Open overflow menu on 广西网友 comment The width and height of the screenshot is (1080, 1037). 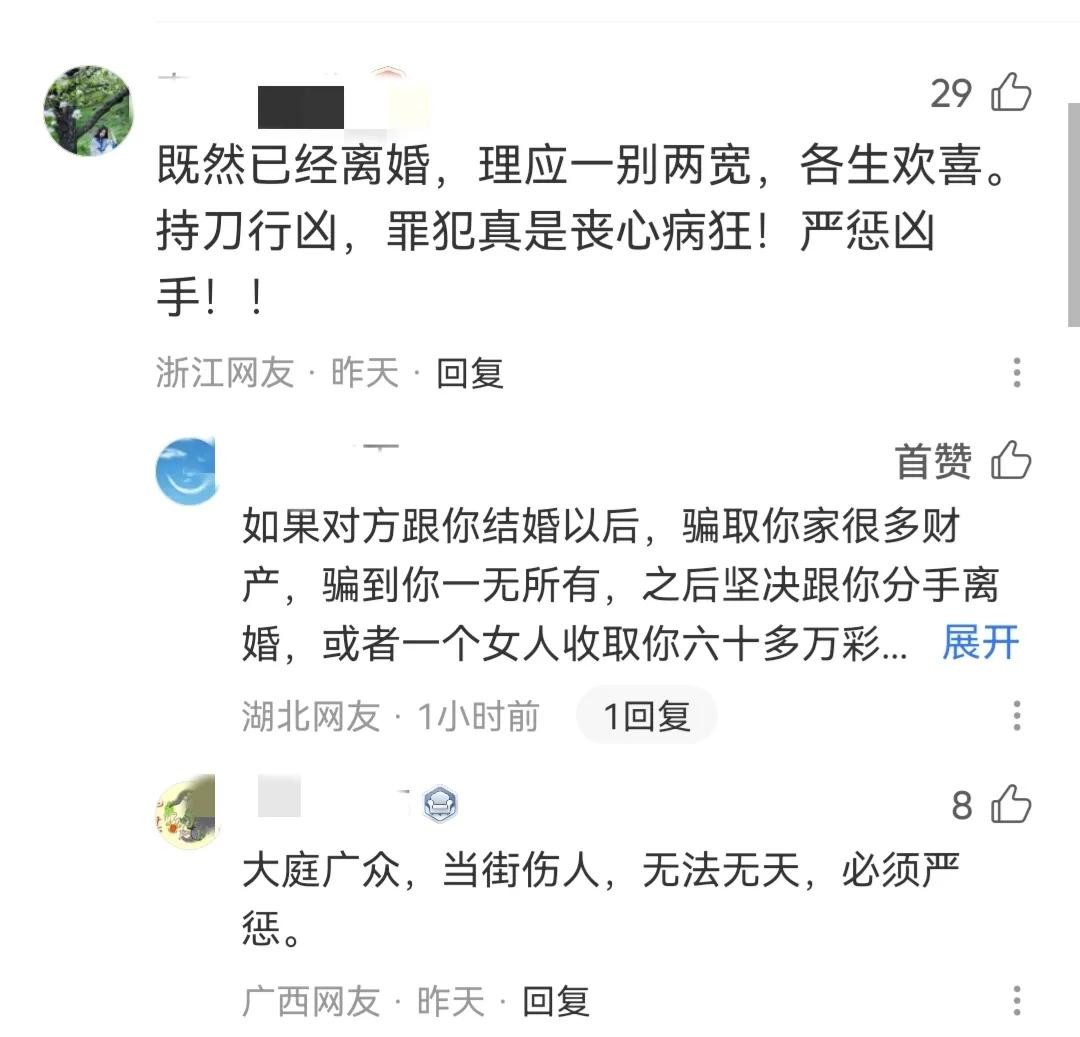tap(1016, 1000)
